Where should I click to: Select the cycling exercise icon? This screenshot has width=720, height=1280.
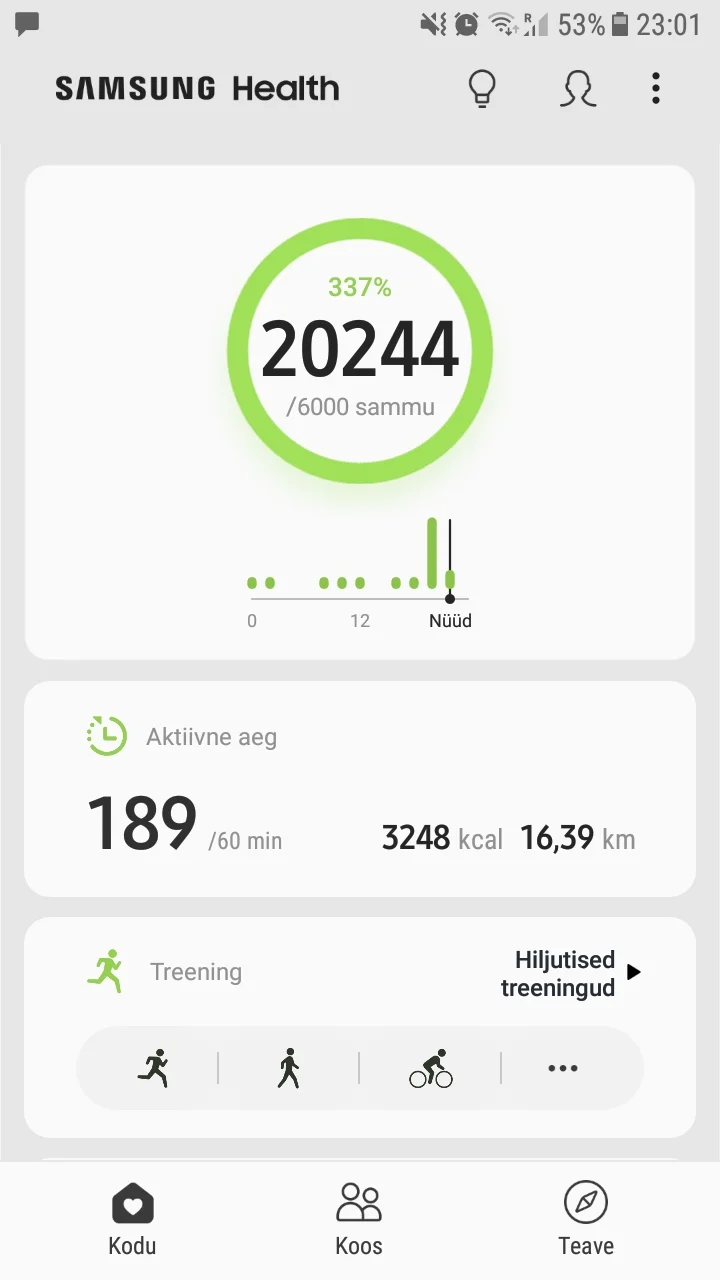pos(431,1068)
